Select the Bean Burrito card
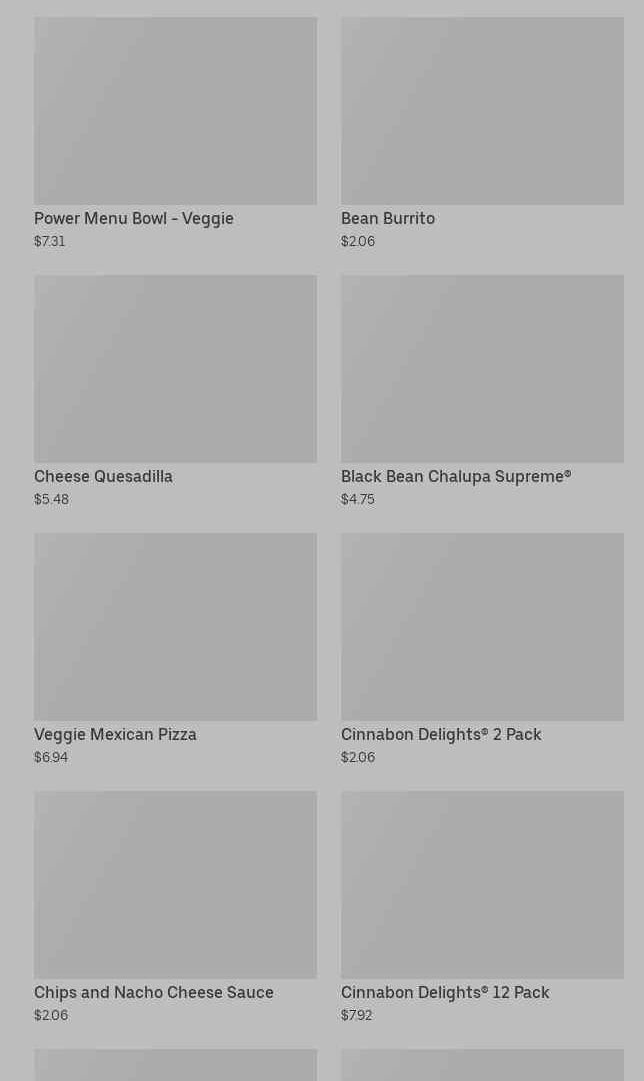This screenshot has width=644, height=1081. coord(482,111)
